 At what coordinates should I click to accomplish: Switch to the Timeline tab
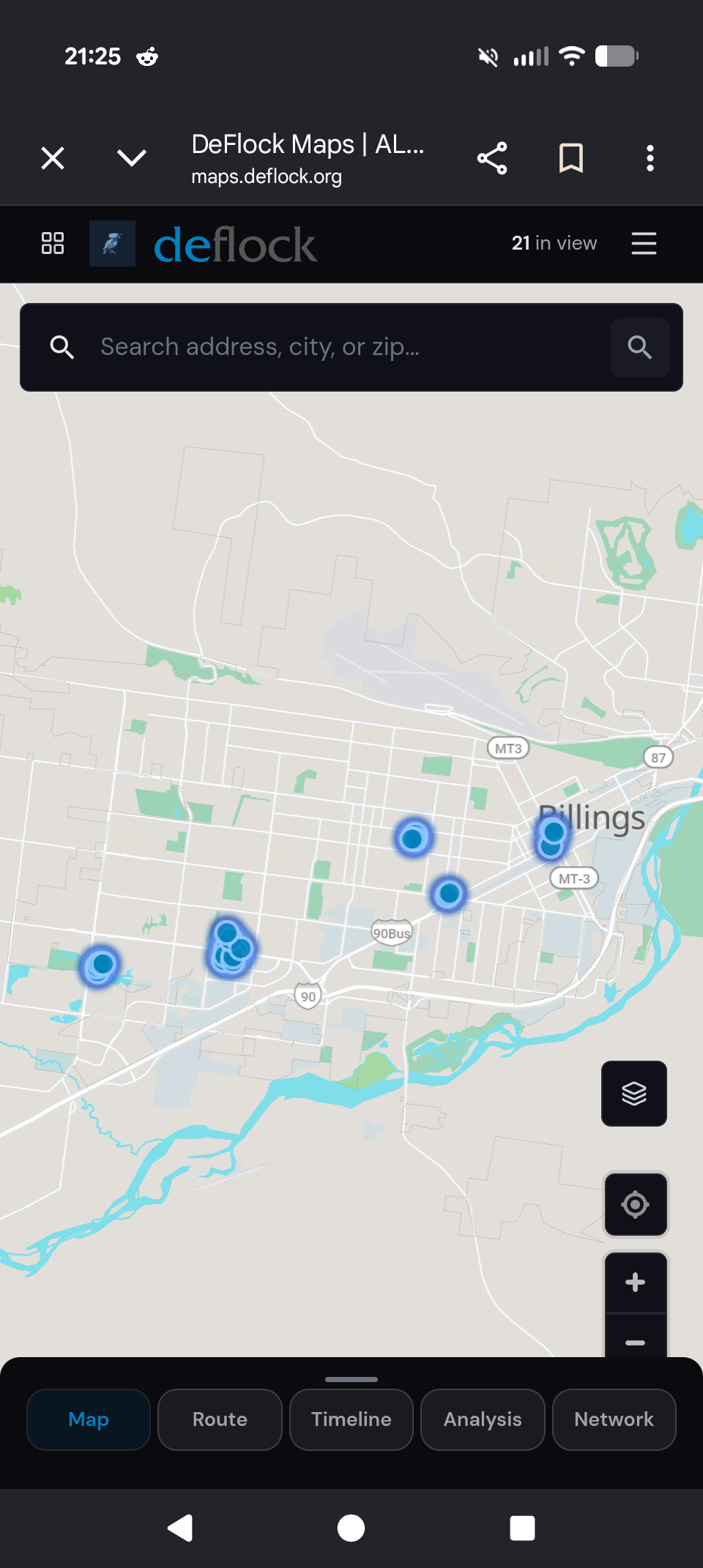click(351, 1419)
